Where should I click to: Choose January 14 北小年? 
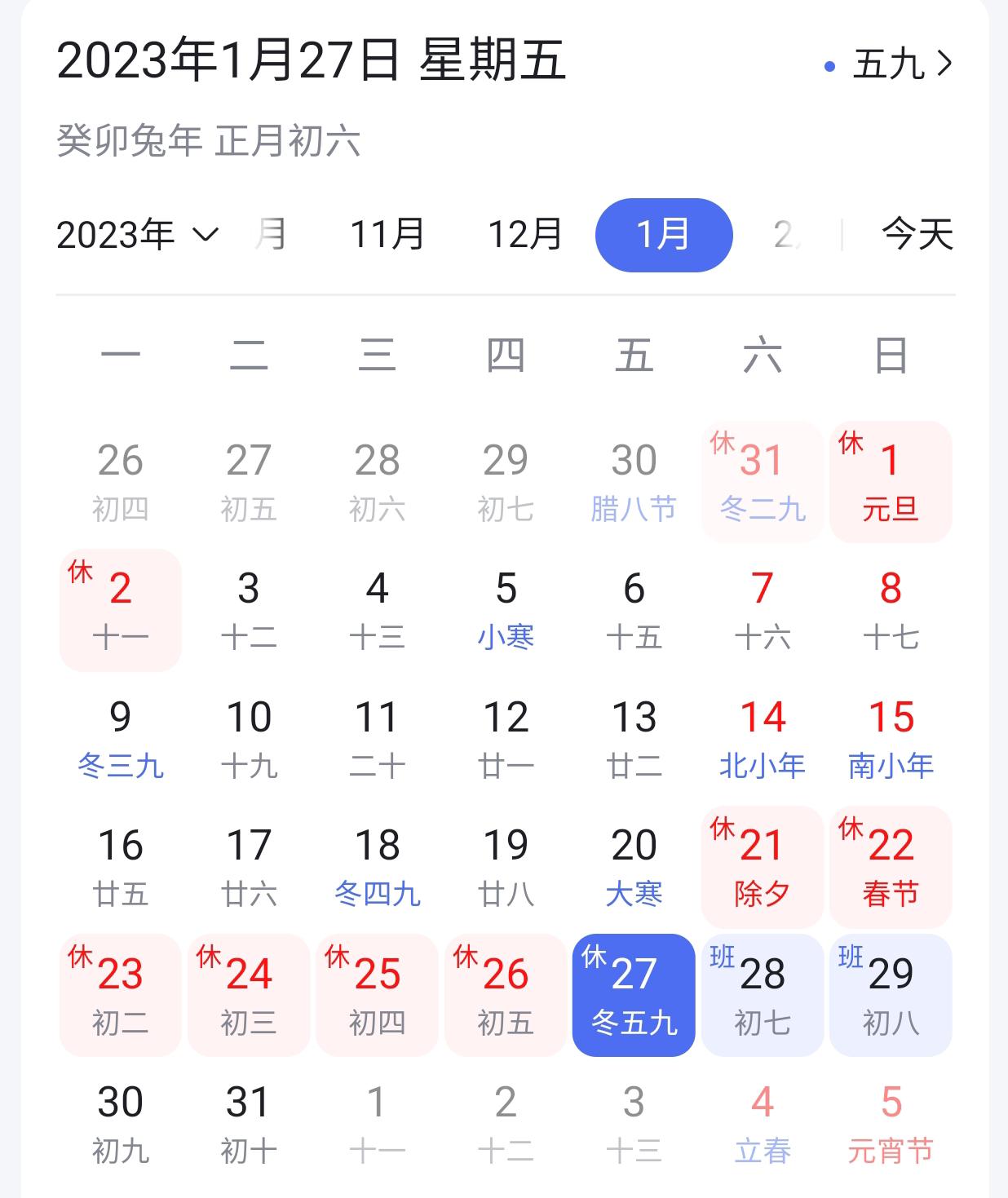pos(762,738)
